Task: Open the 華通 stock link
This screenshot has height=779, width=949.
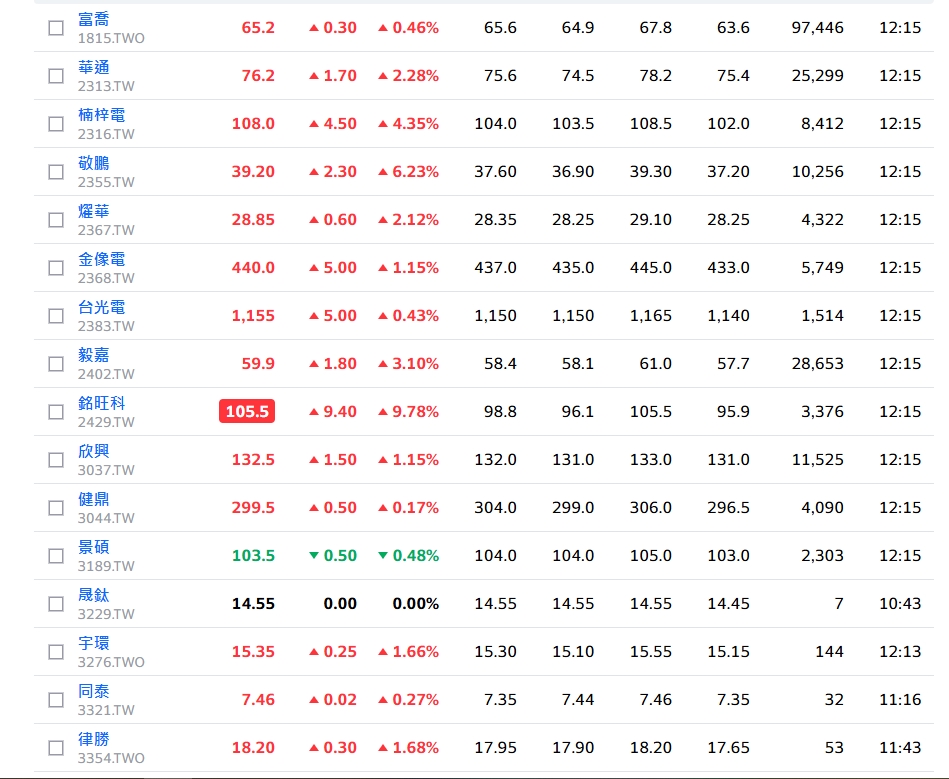Action: click(94, 67)
